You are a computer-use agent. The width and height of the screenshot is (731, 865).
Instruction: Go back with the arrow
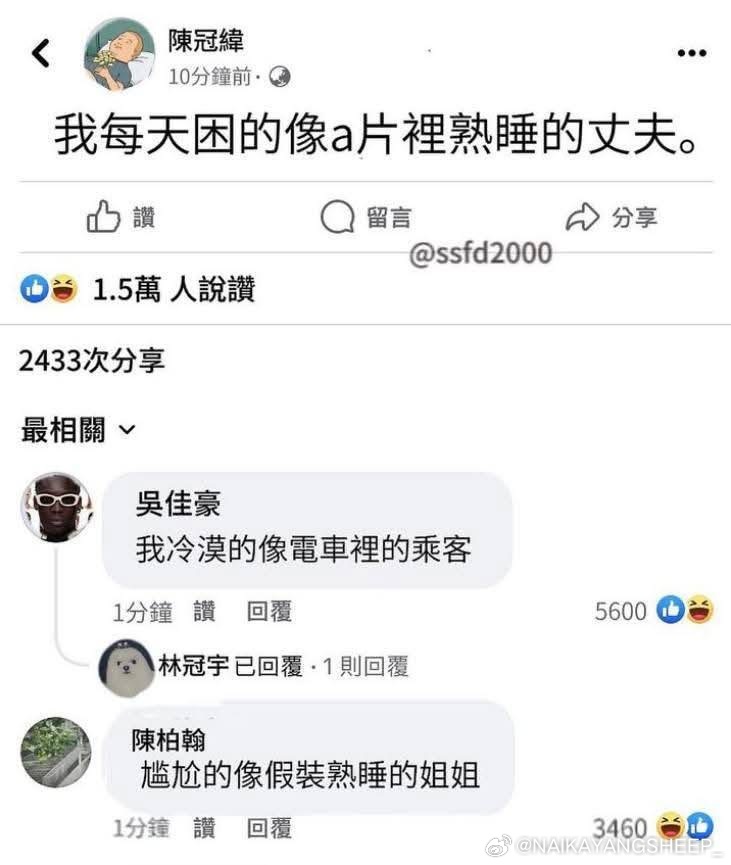point(41,53)
